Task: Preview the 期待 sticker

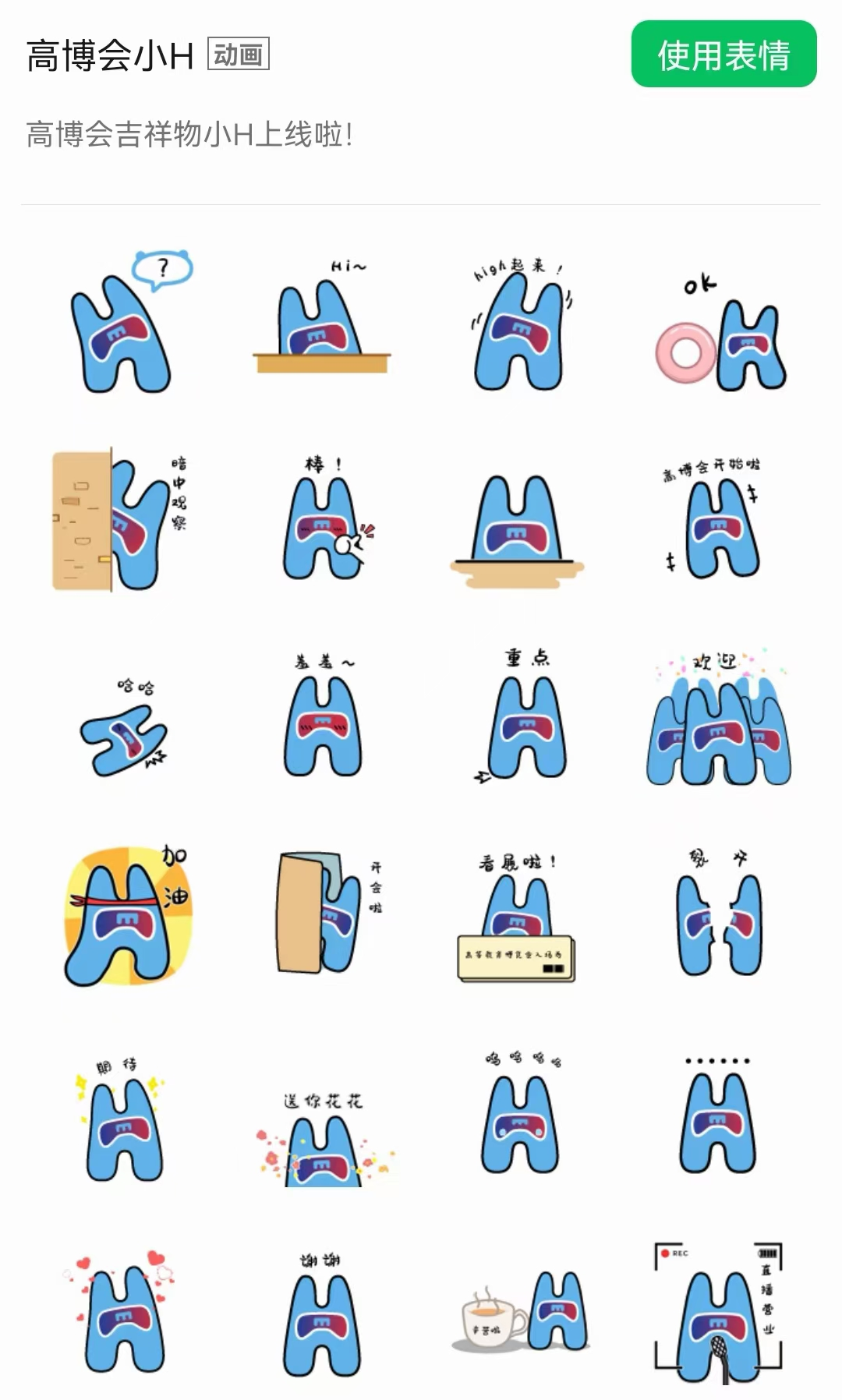Action: (x=125, y=1119)
